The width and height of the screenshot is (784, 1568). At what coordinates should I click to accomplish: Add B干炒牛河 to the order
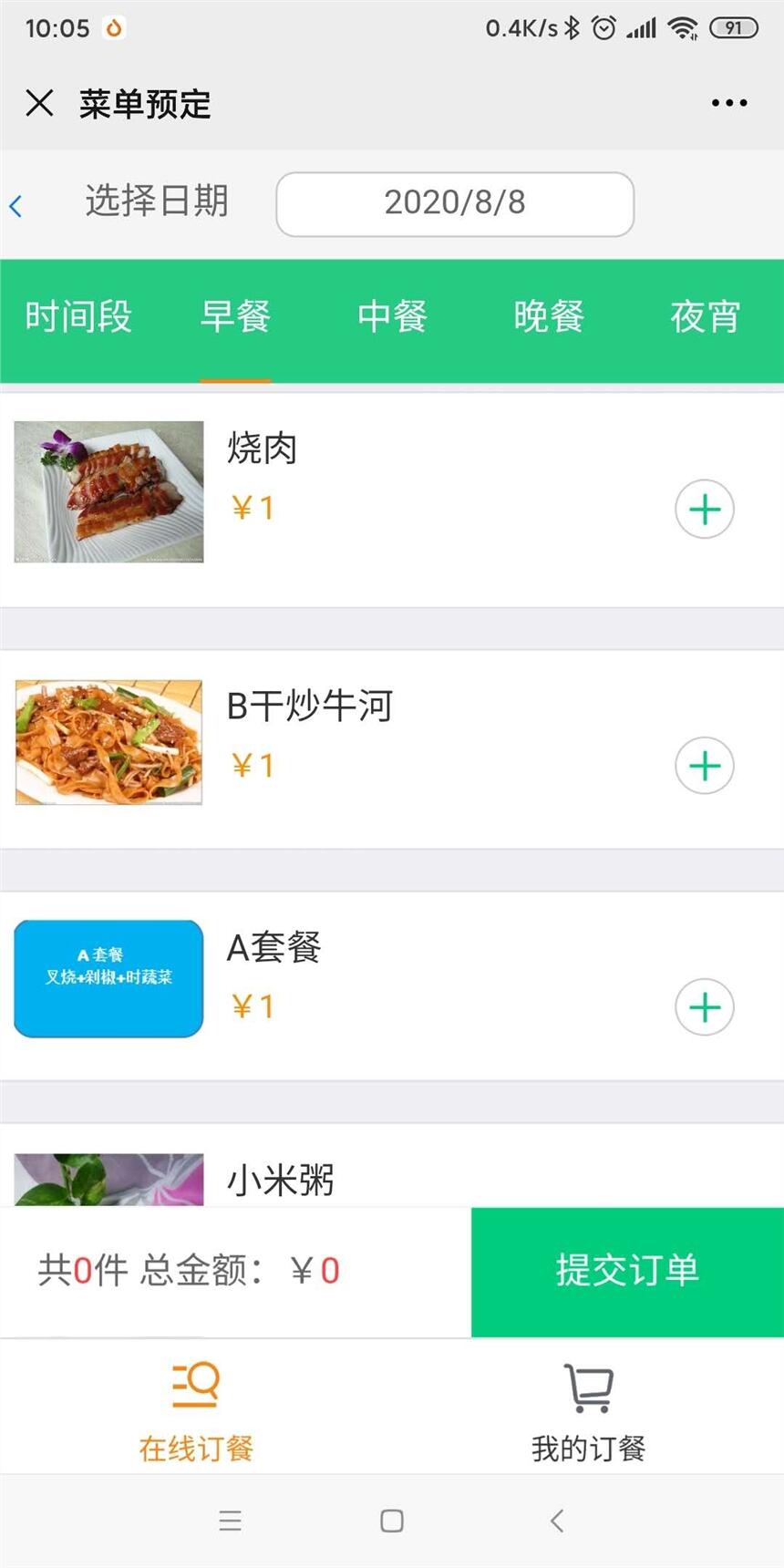coord(704,766)
